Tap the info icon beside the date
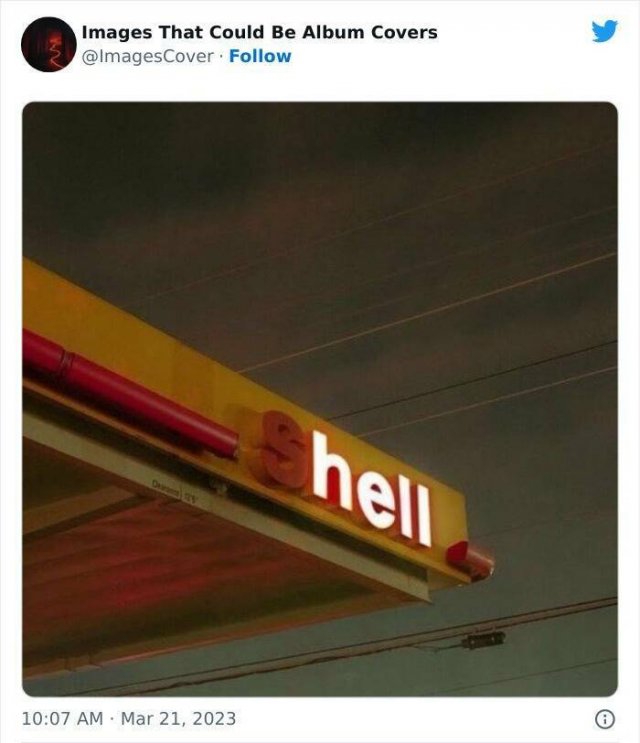Viewport: 640px width, 743px height. point(604,718)
